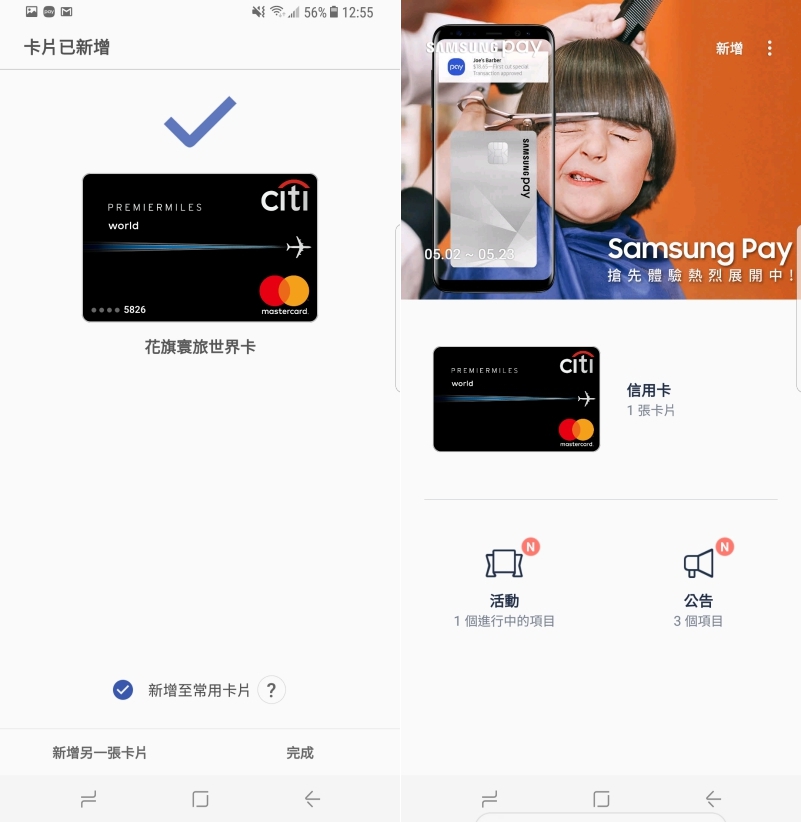
Task: Open the three-dot overflow menu
Action: point(769,48)
